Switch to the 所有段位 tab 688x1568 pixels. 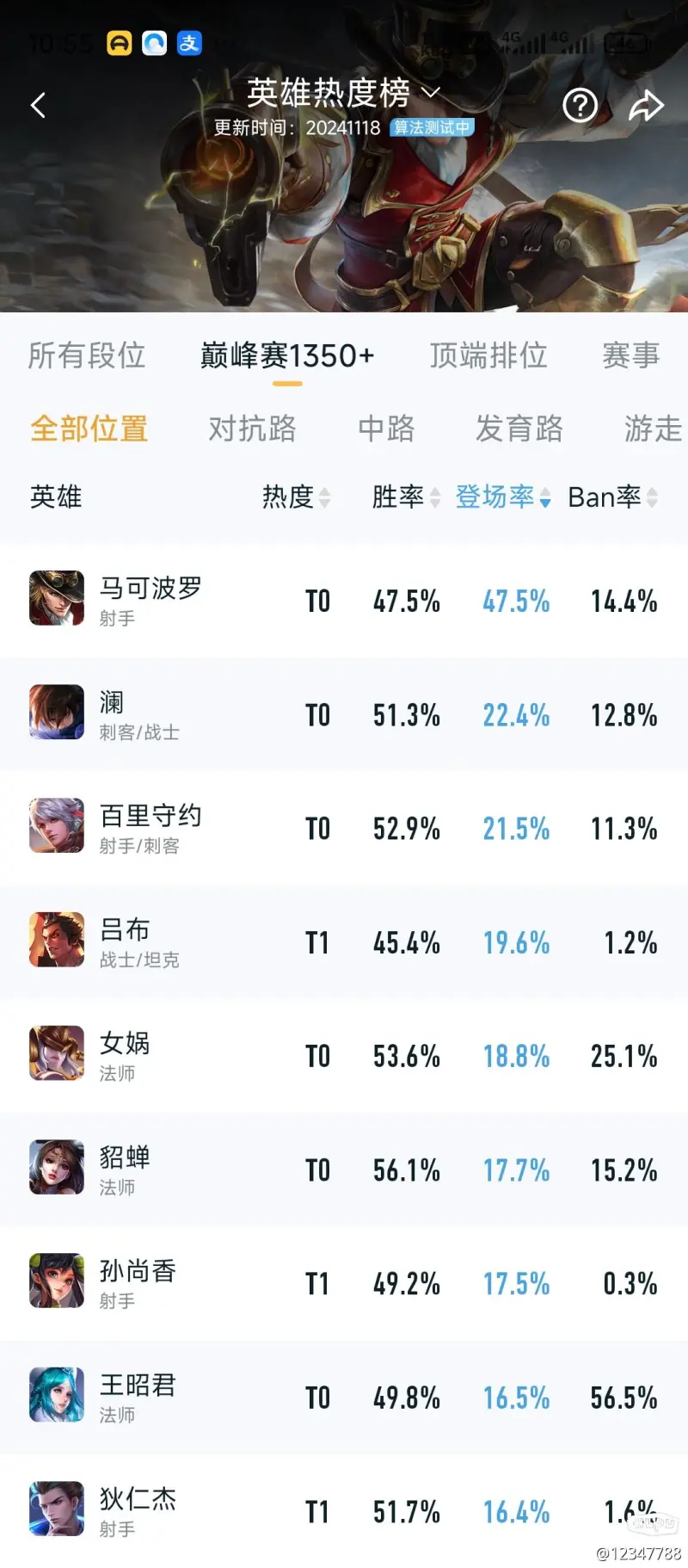click(87, 355)
